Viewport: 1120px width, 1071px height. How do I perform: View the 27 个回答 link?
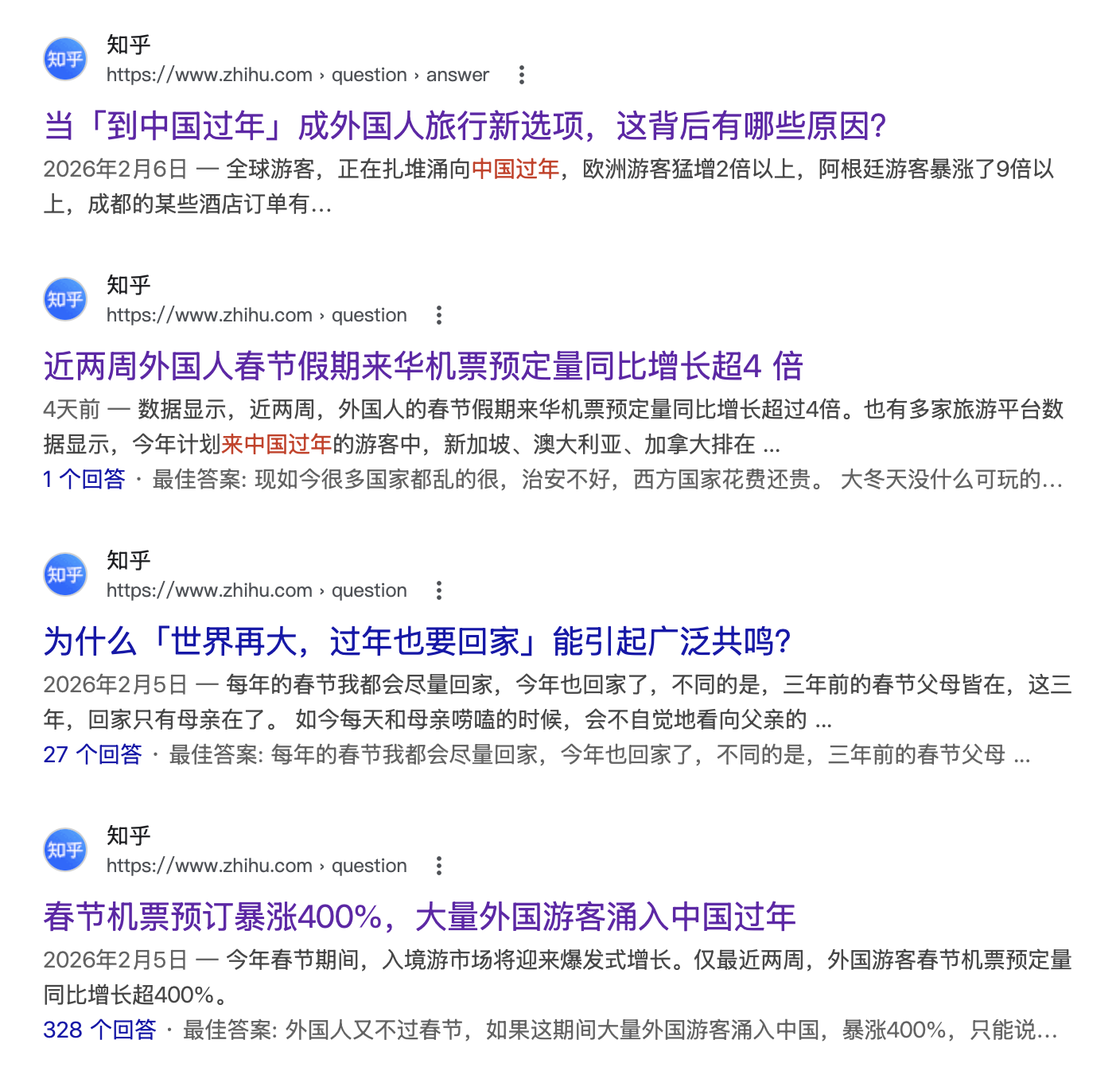tap(92, 754)
